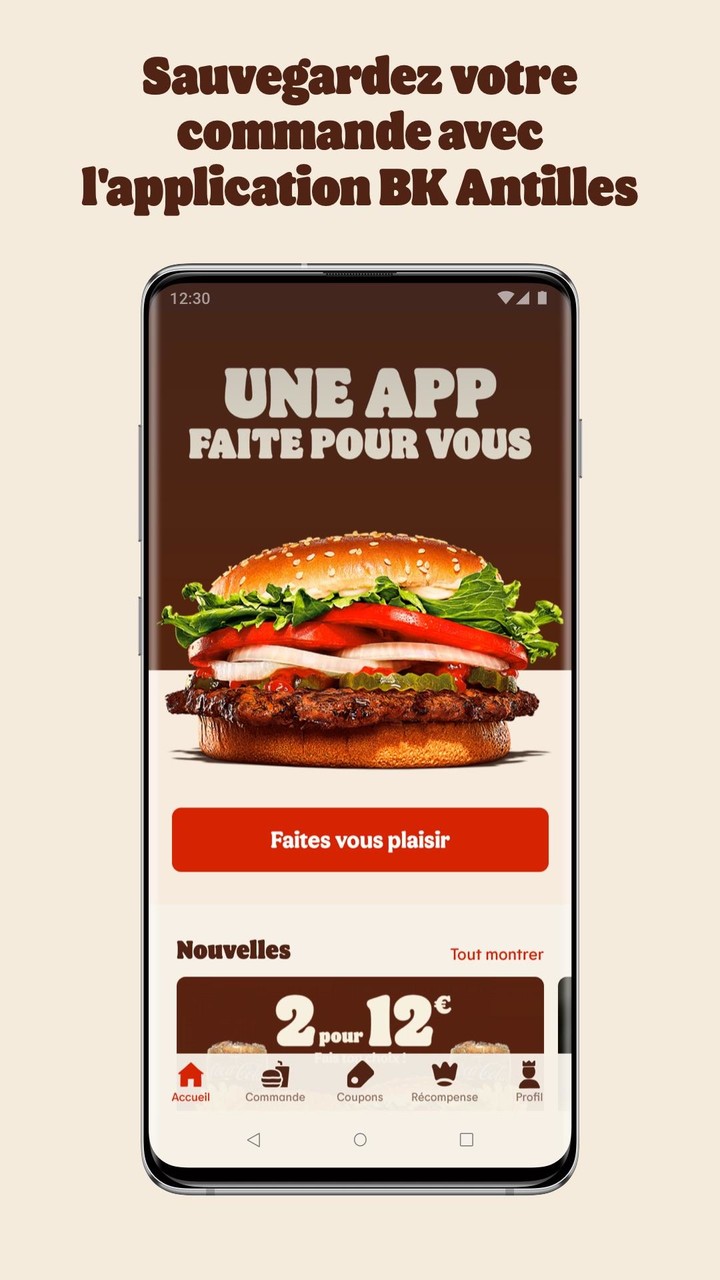Image resolution: width=720 pixels, height=1280 pixels.
Task: Open the Profil section
Action: (x=527, y=1085)
